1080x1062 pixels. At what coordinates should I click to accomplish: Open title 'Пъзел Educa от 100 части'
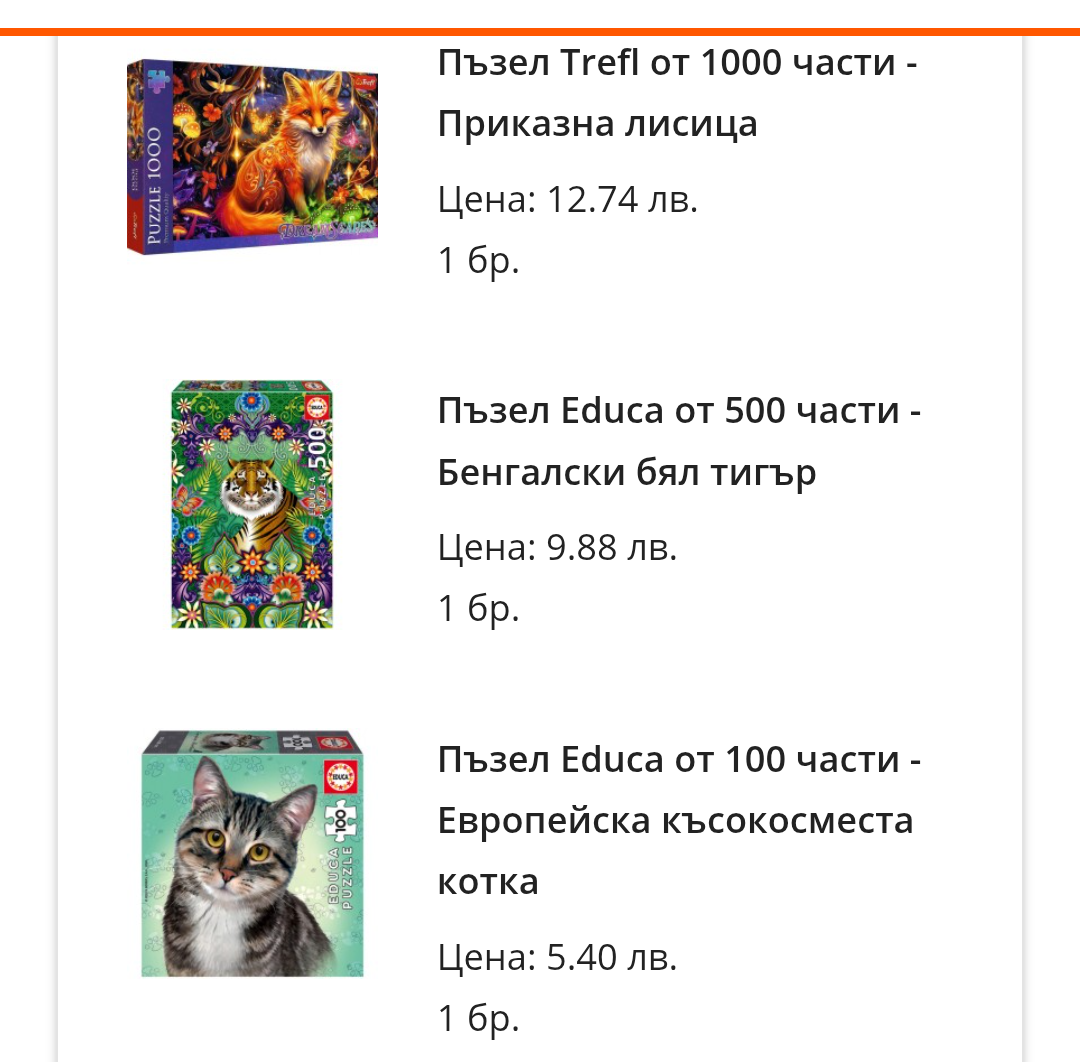coord(678,820)
